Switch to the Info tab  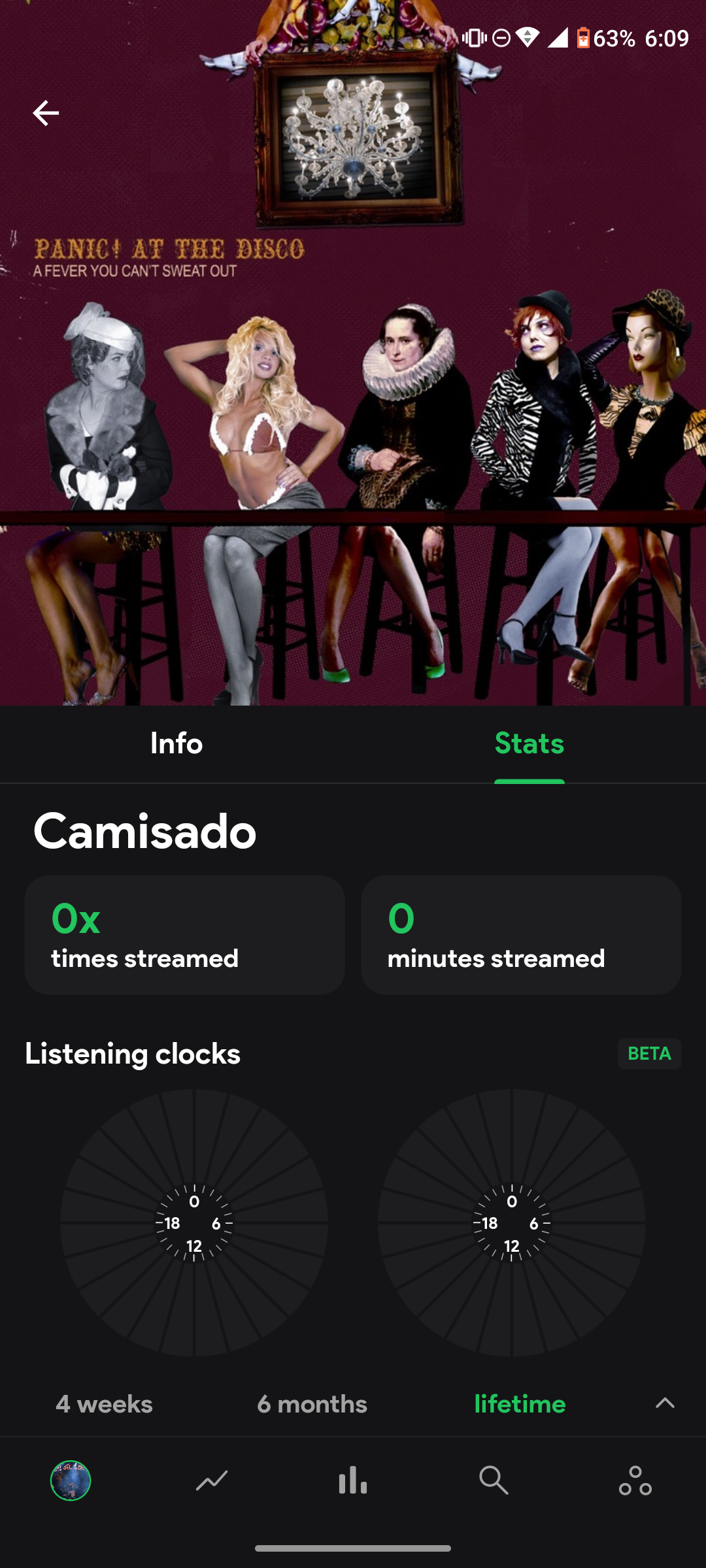tap(176, 743)
